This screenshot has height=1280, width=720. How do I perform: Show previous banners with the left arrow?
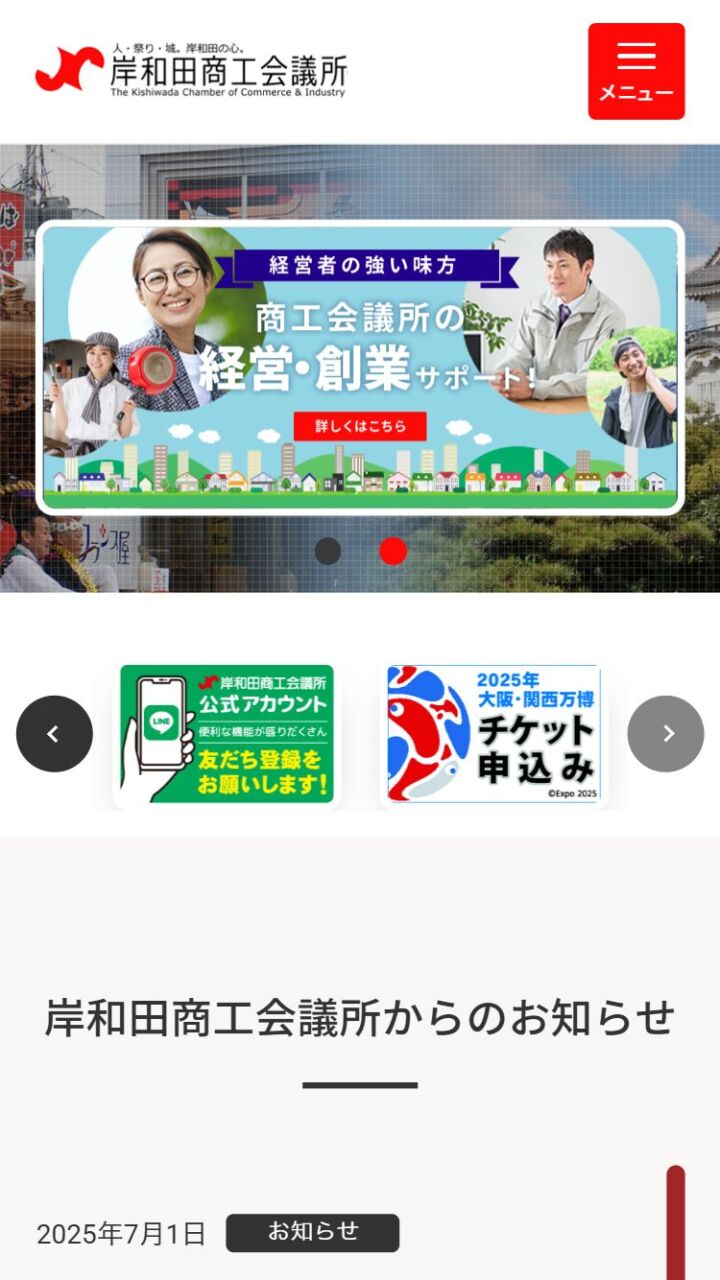click(x=54, y=734)
